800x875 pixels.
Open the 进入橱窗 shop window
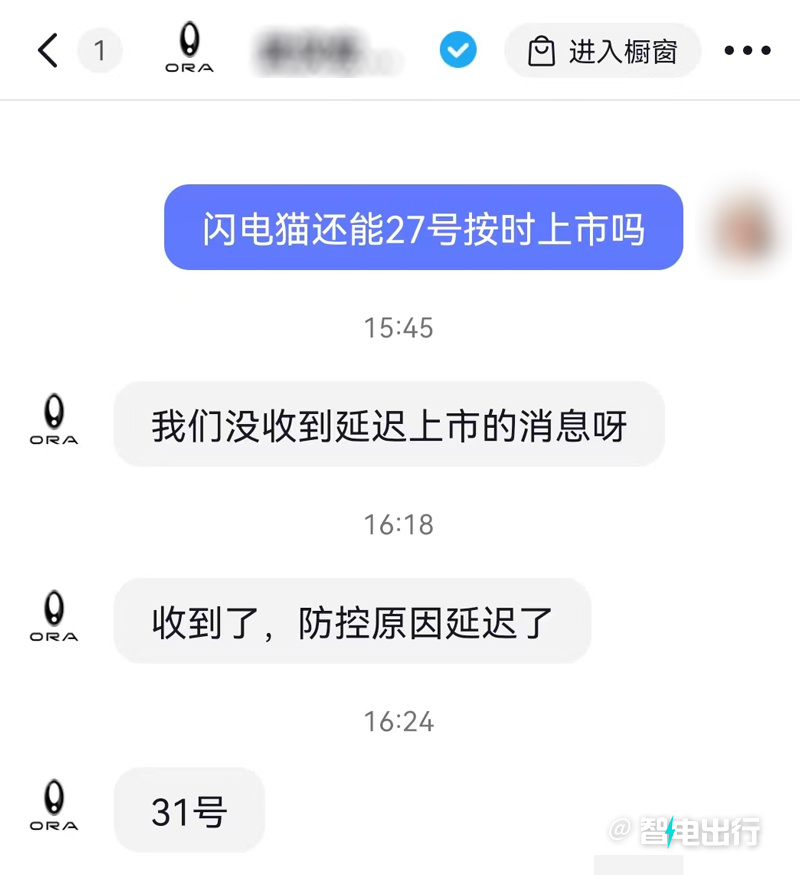pyautogui.click(x=602, y=51)
